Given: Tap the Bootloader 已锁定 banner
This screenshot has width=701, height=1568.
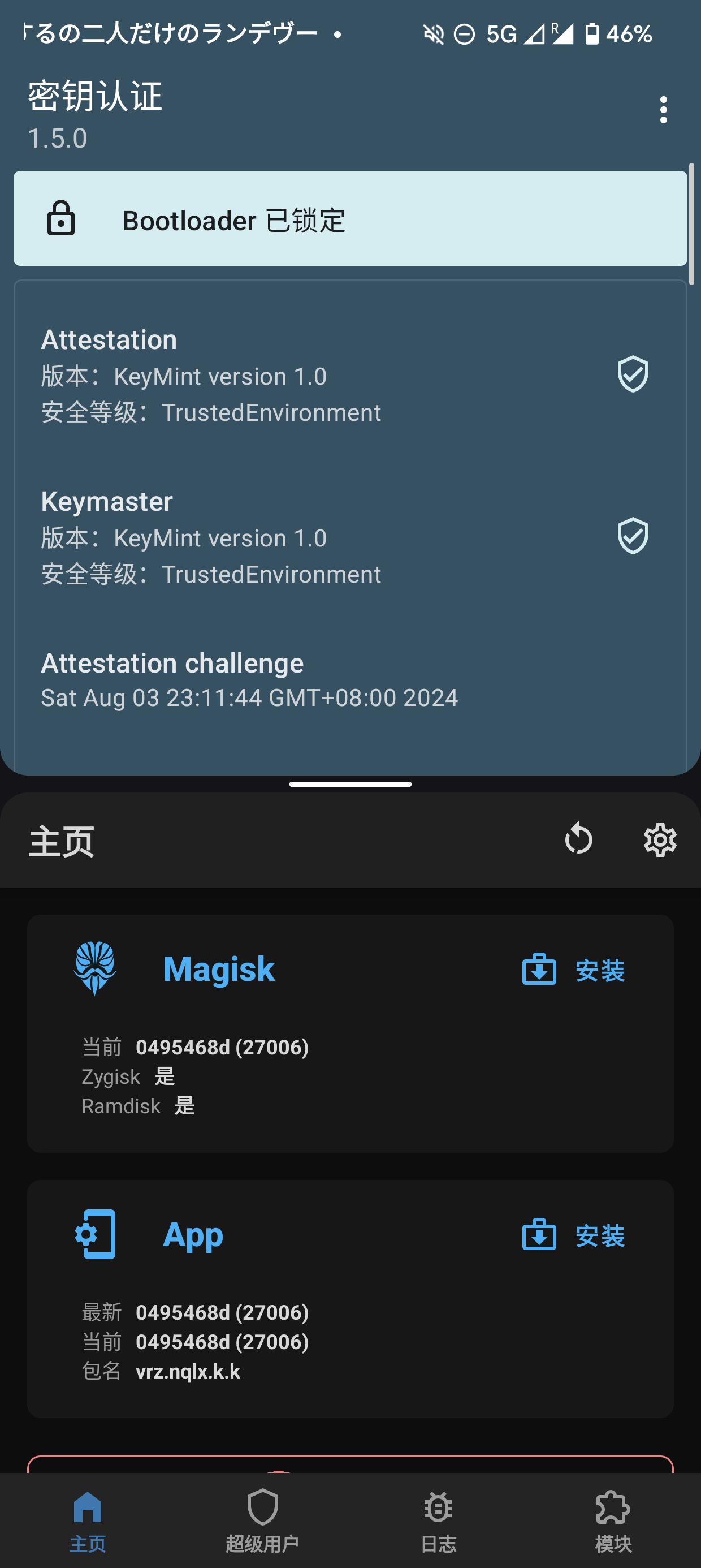Looking at the screenshot, I should [350, 218].
